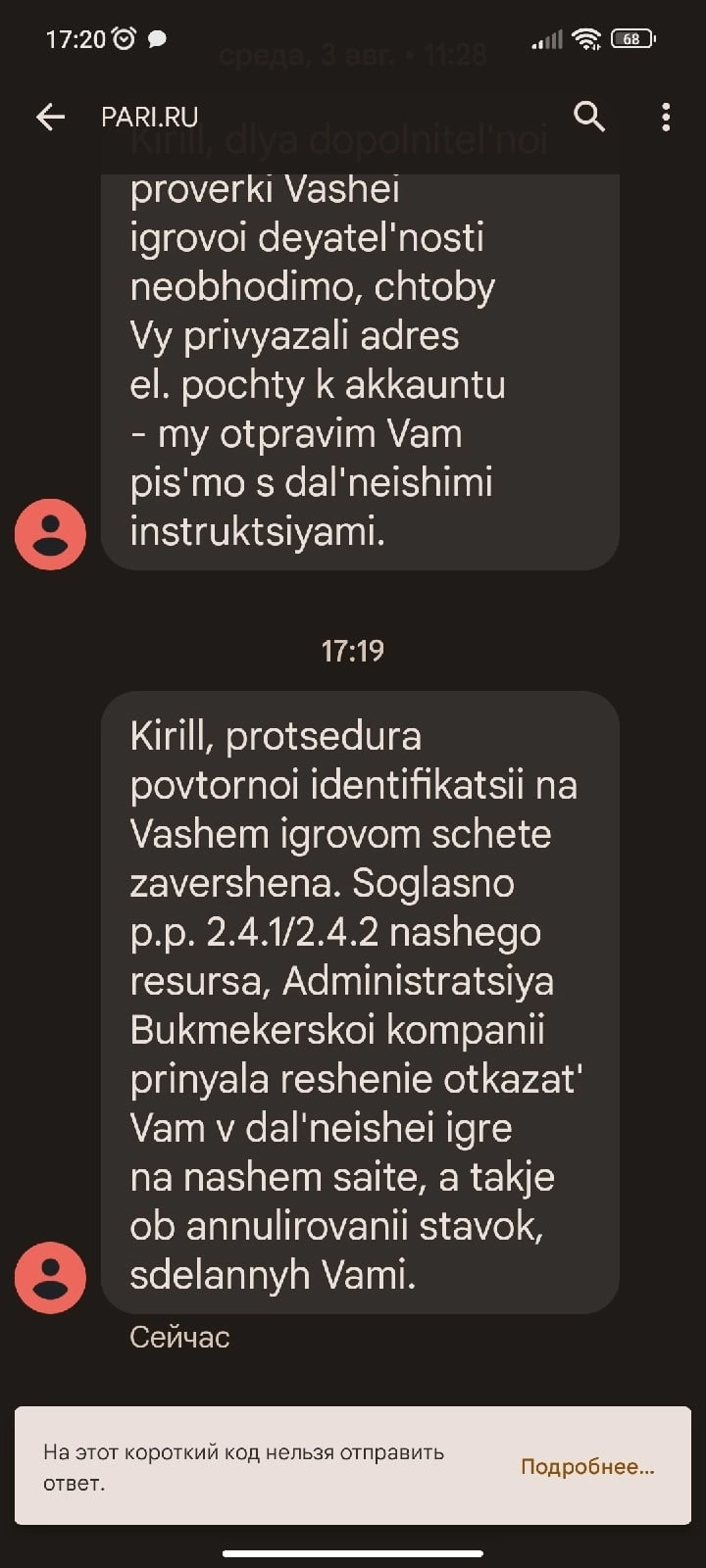Search within this conversation
The image size is (706, 1568).
point(589,117)
